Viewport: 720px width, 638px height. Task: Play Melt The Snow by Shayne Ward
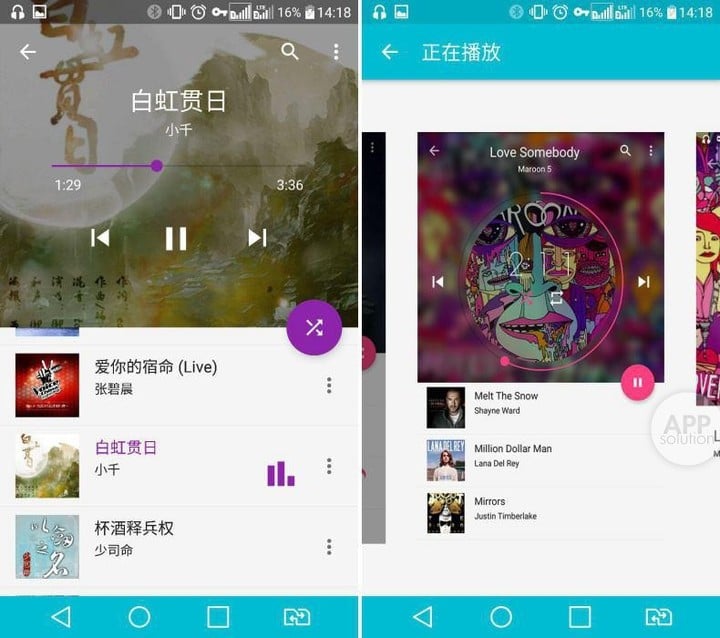tap(540, 403)
